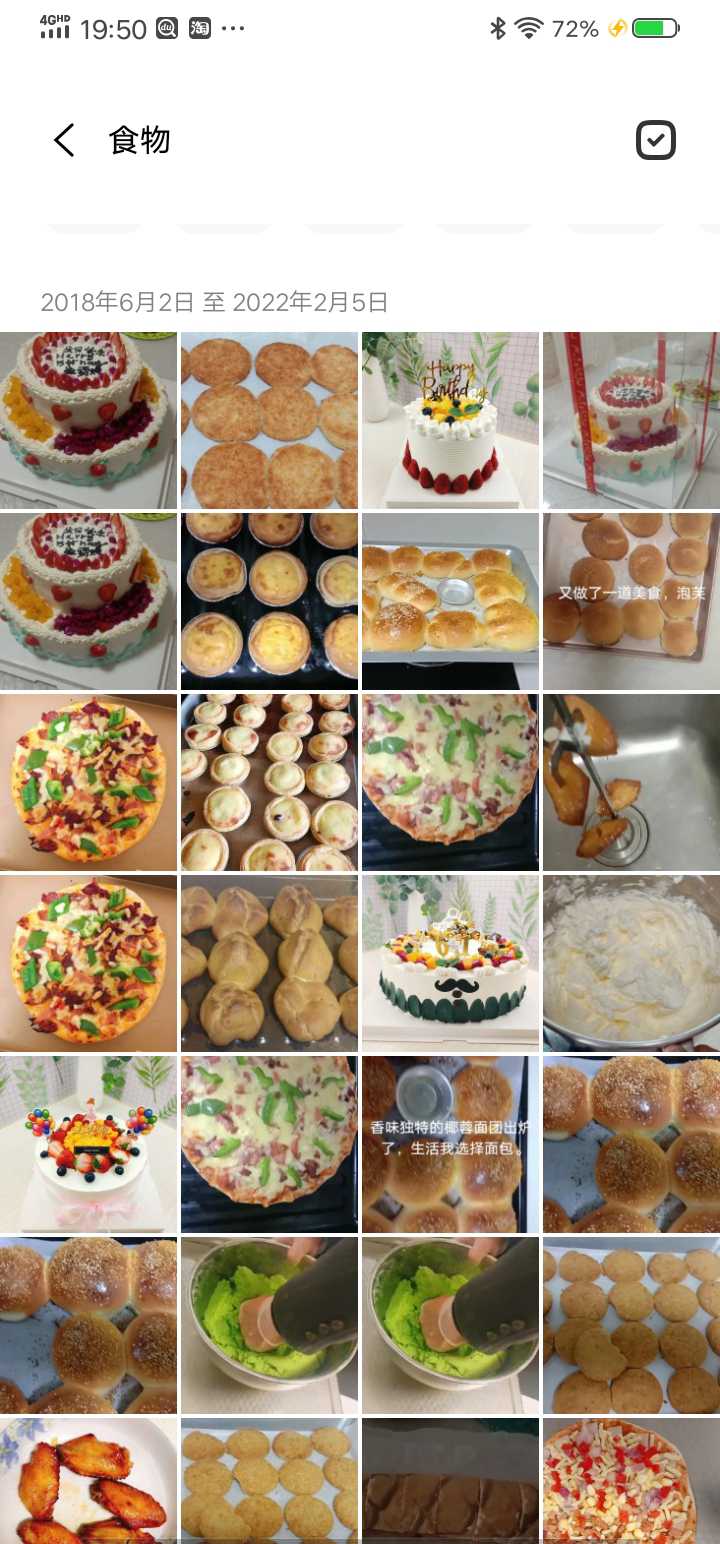This screenshot has height=1544, width=720.
Task: Open the roasted chicken wings photo
Action: coord(88,1481)
